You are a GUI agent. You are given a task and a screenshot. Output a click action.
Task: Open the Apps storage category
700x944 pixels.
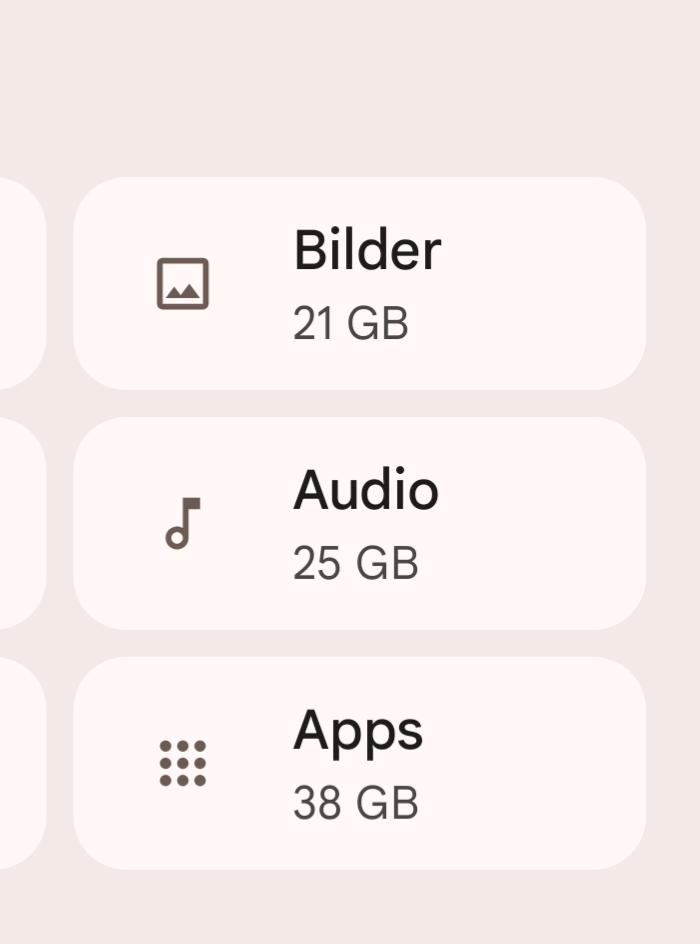[x=360, y=763]
